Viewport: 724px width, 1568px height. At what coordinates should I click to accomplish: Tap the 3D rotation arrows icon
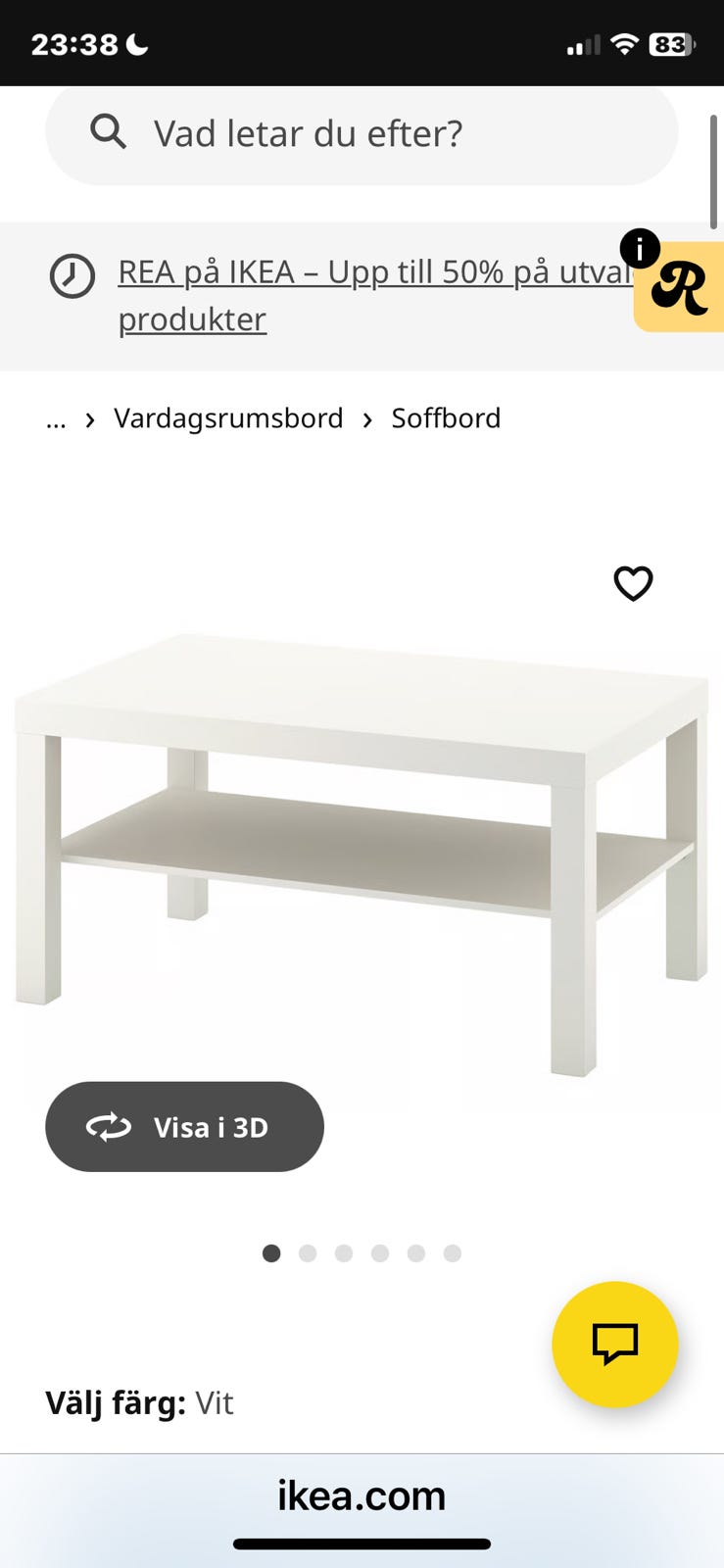pyautogui.click(x=110, y=1127)
